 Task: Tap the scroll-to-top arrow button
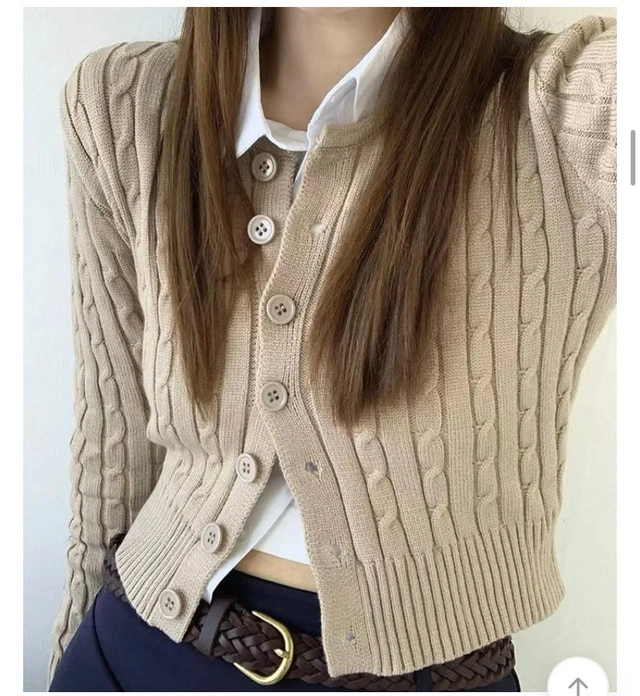coord(578,681)
